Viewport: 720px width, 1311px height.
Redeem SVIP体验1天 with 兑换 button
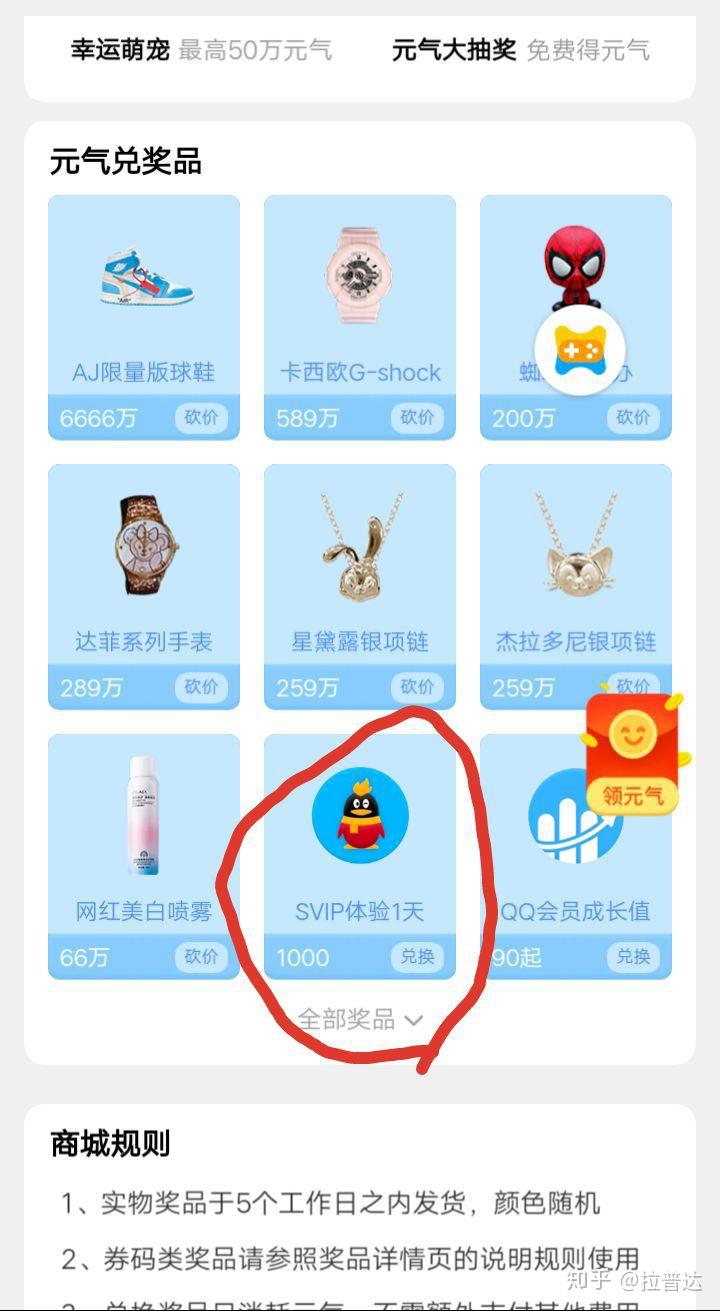coord(417,957)
